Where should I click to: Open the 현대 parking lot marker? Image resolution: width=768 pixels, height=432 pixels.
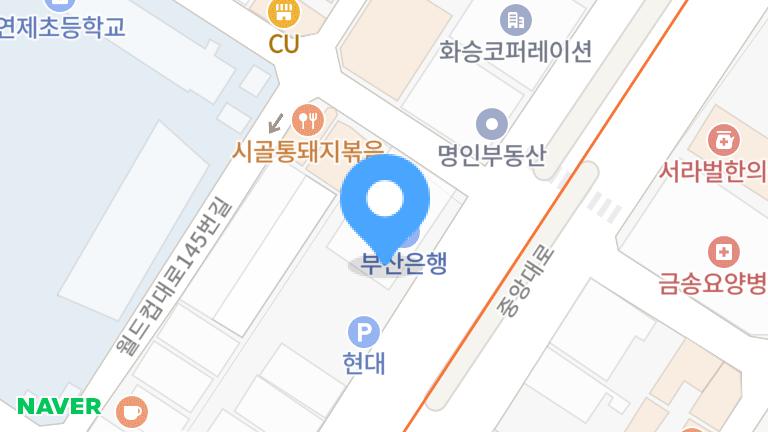pos(363,331)
